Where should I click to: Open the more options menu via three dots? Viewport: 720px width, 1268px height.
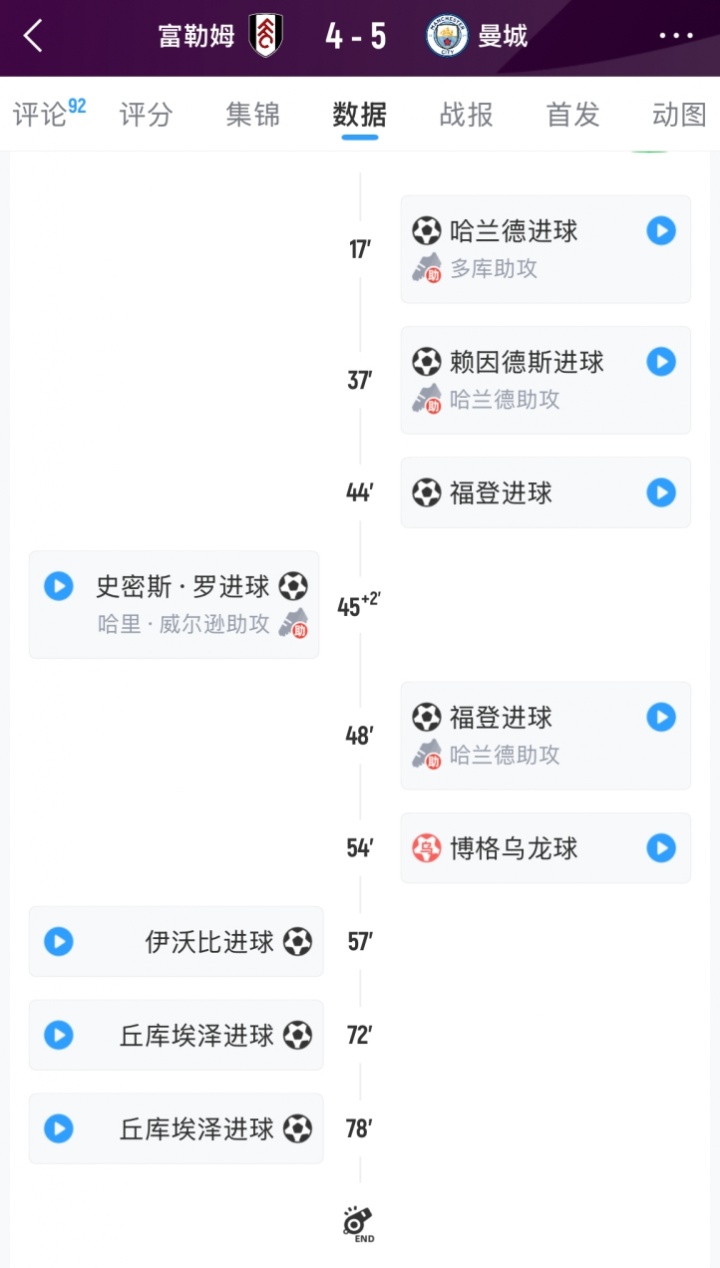[x=678, y=34]
